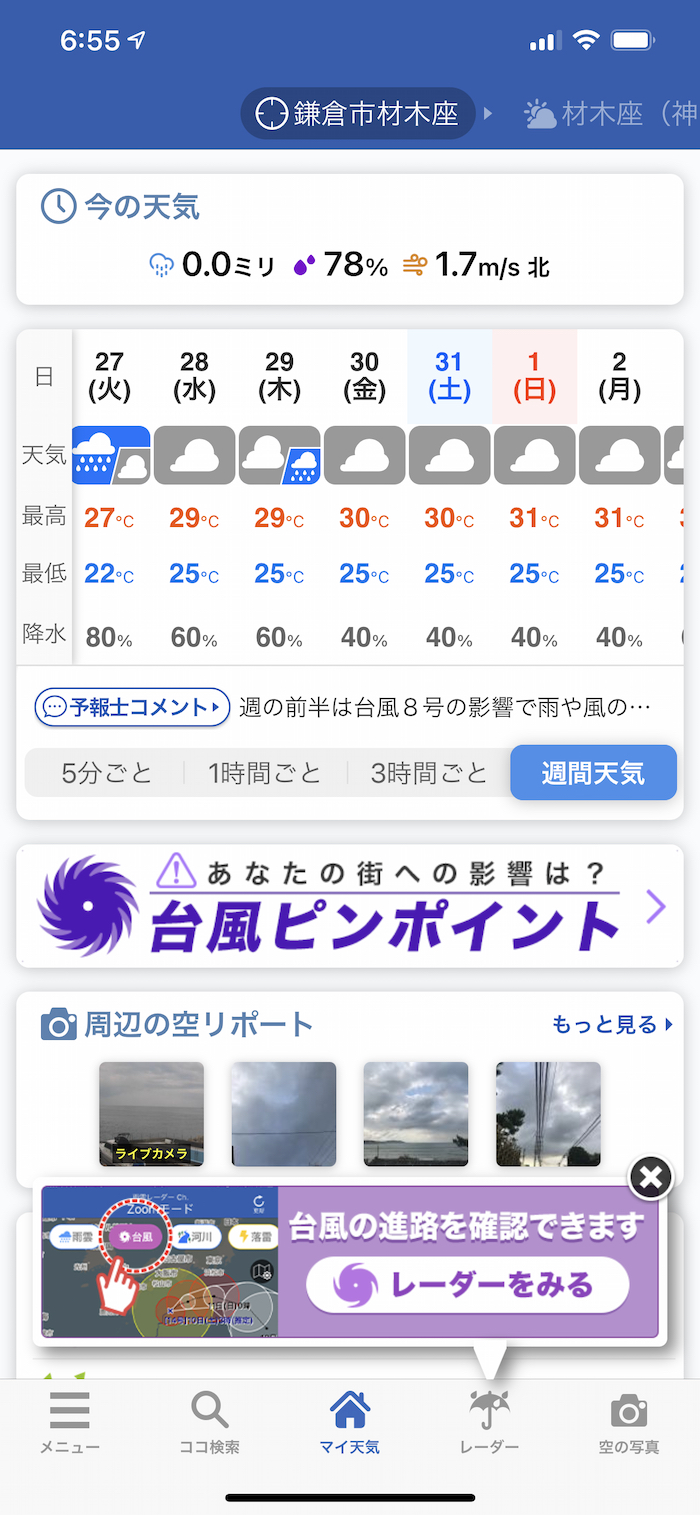Tap the レーダーをみる button
The width and height of the screenshot is (700, 1515).
[x=468, y=1285]
